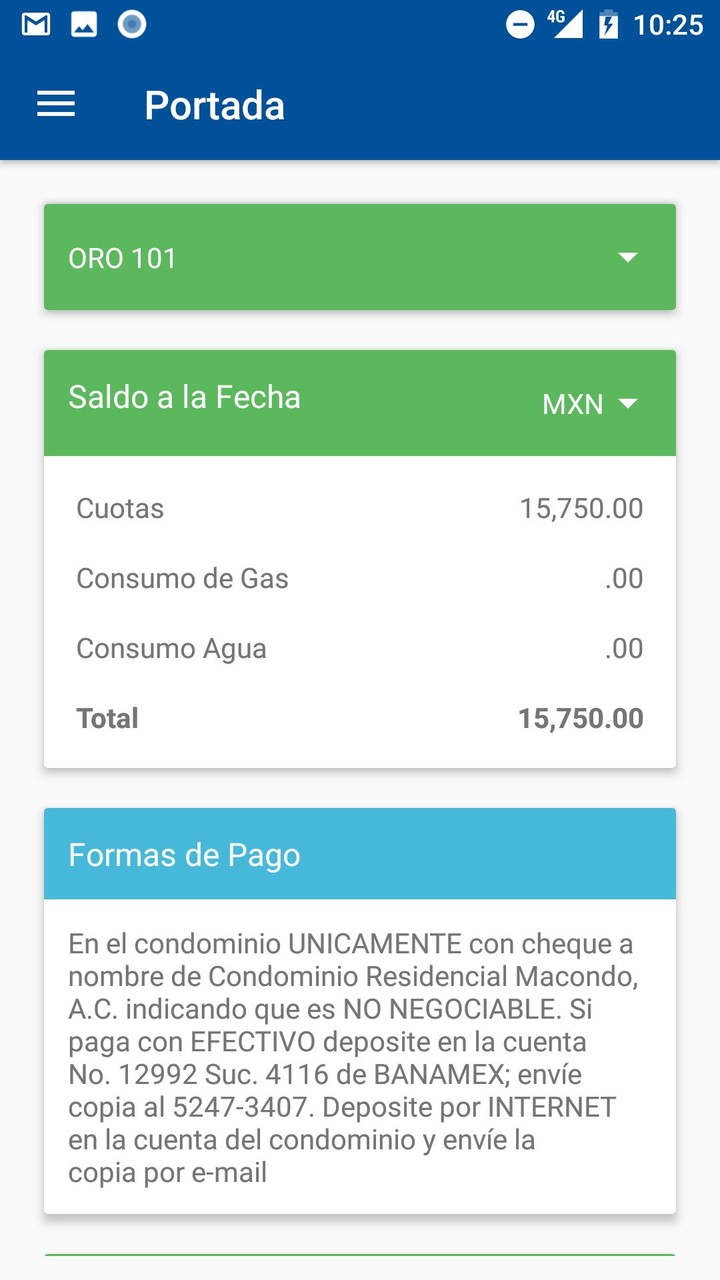Tap the do-not-disturb icon in status bar
Viewport: 720px width, 1280px height.
click(520, 24)
